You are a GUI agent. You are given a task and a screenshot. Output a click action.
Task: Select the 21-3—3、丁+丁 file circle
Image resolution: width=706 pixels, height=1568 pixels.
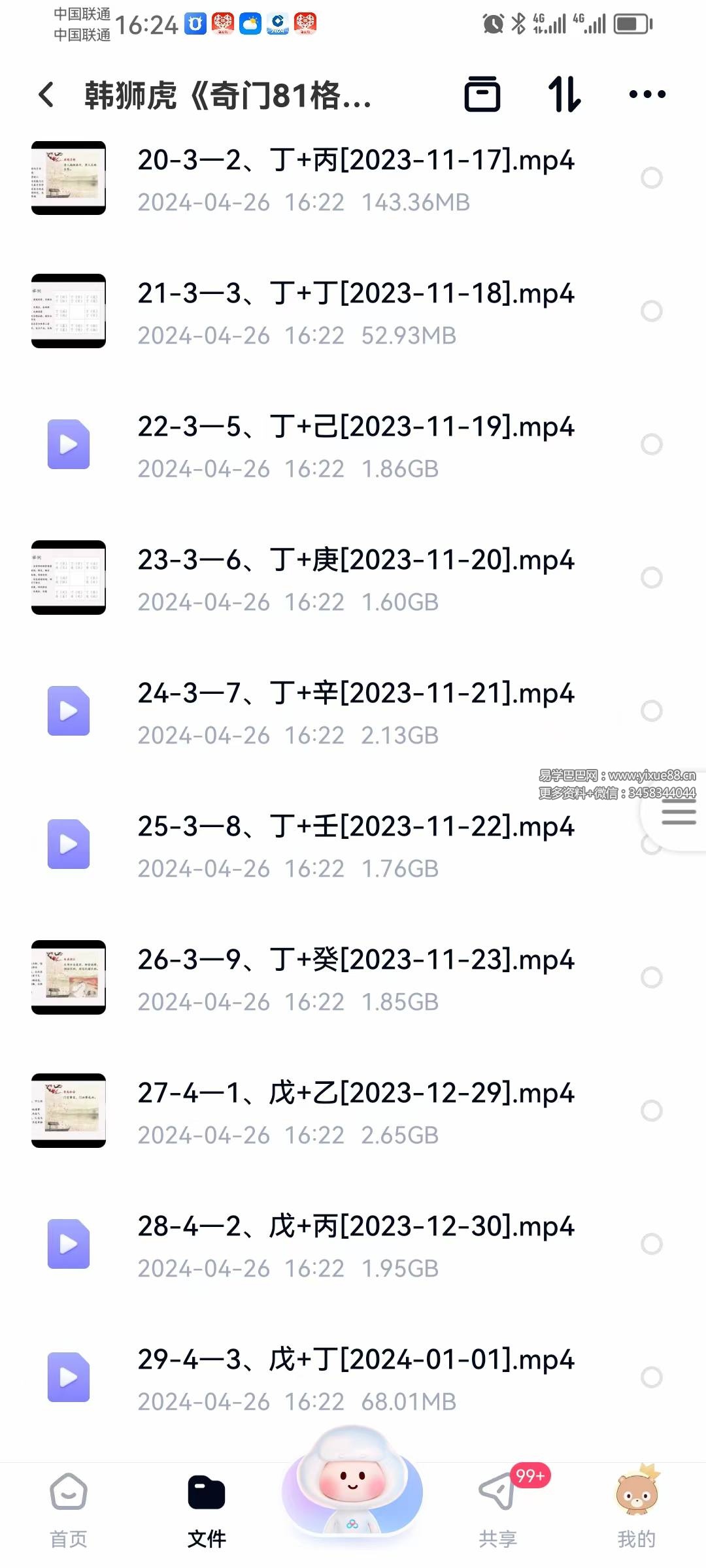pyautogui.click(x=651, y=311)
